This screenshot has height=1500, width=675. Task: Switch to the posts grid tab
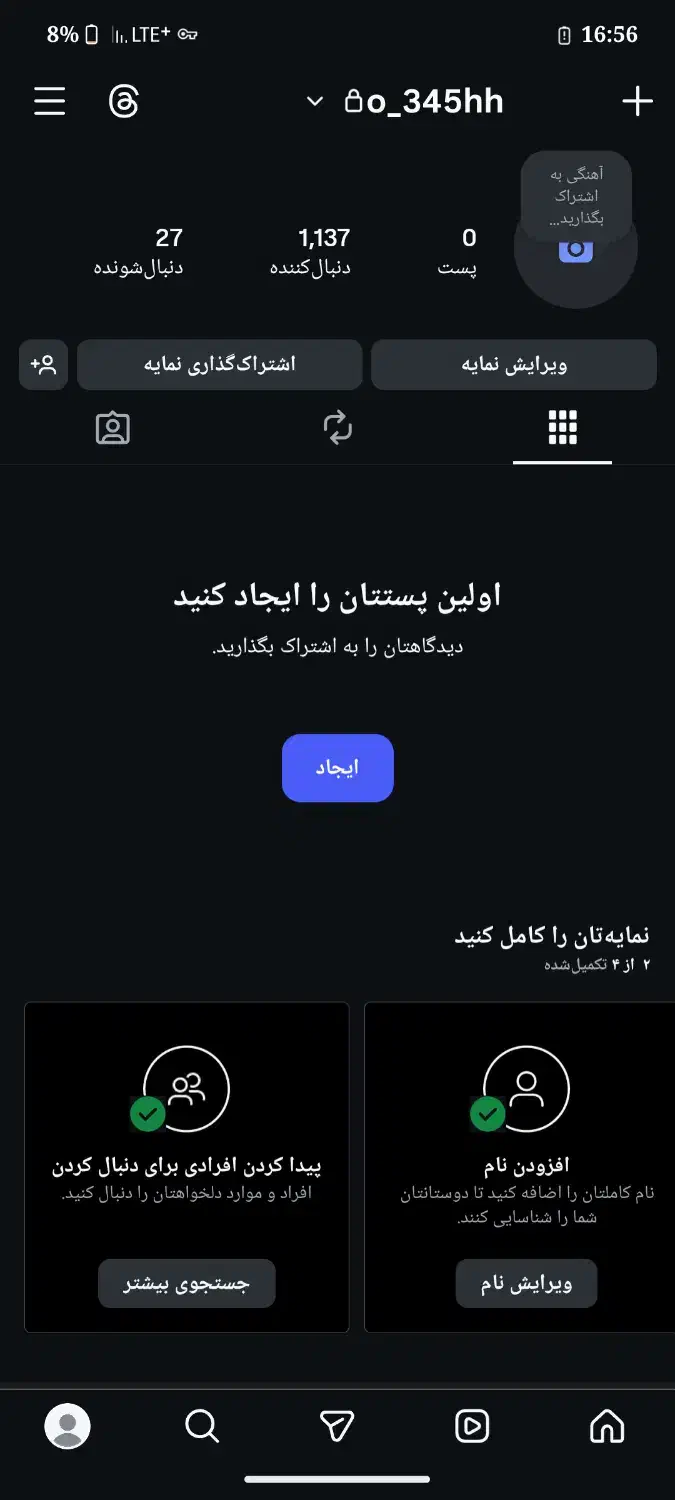click(562, 428)
